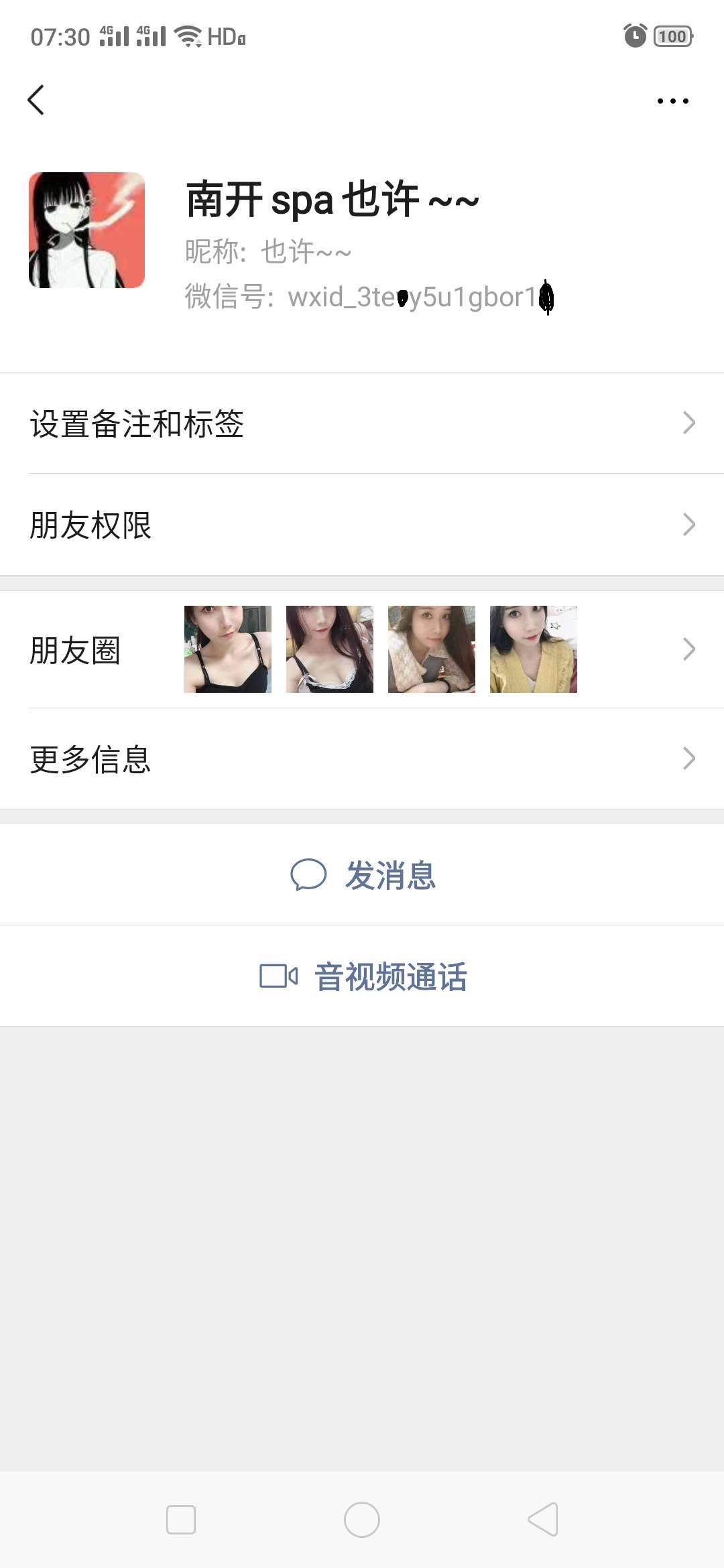Open 设置备注和标签 row
The image size is (724, 1568).
click(x=362, y=423)
